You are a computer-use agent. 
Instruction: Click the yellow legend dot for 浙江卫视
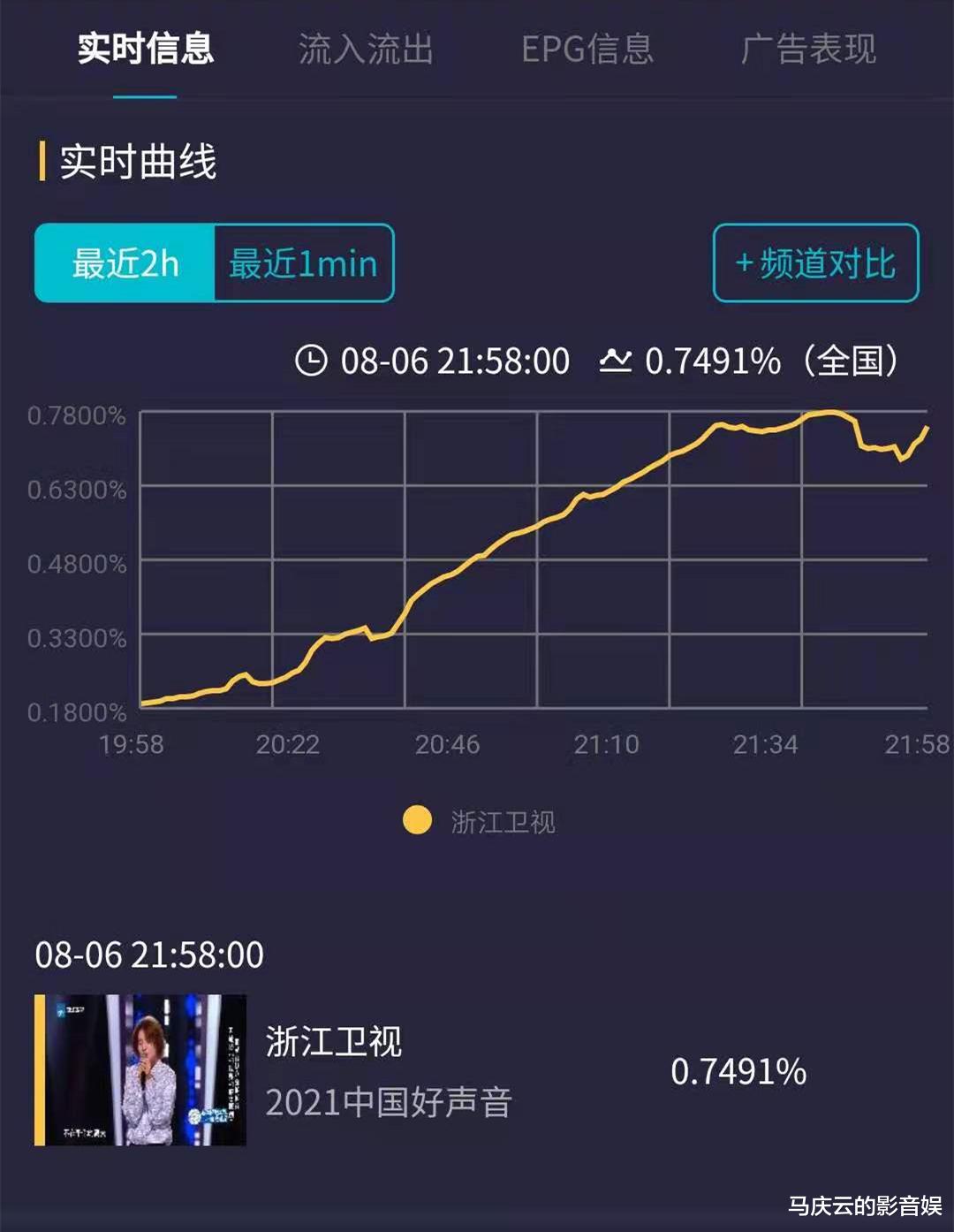click(415, 821)
